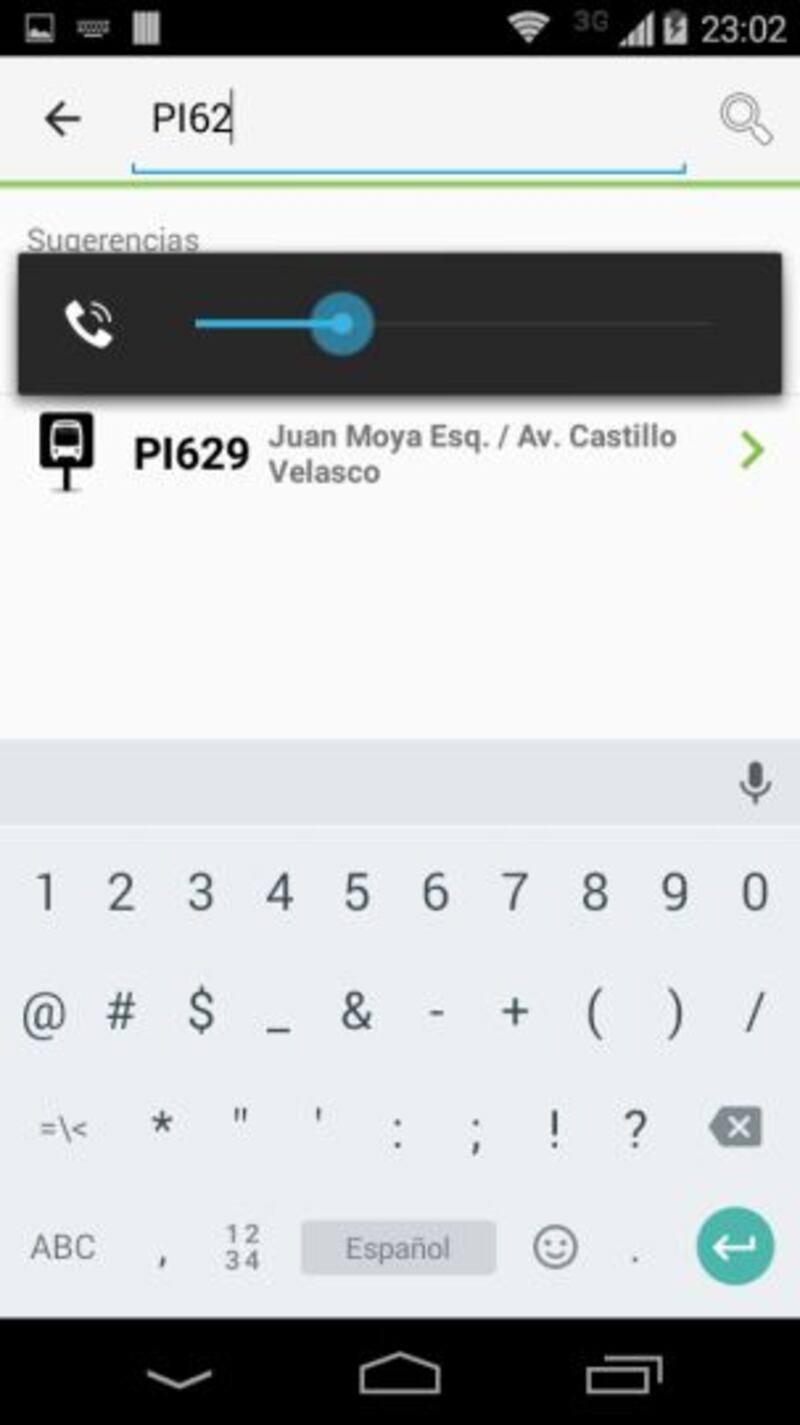Delete last character with backspace
The image size is (800, 1425).
click(736, 1128)
